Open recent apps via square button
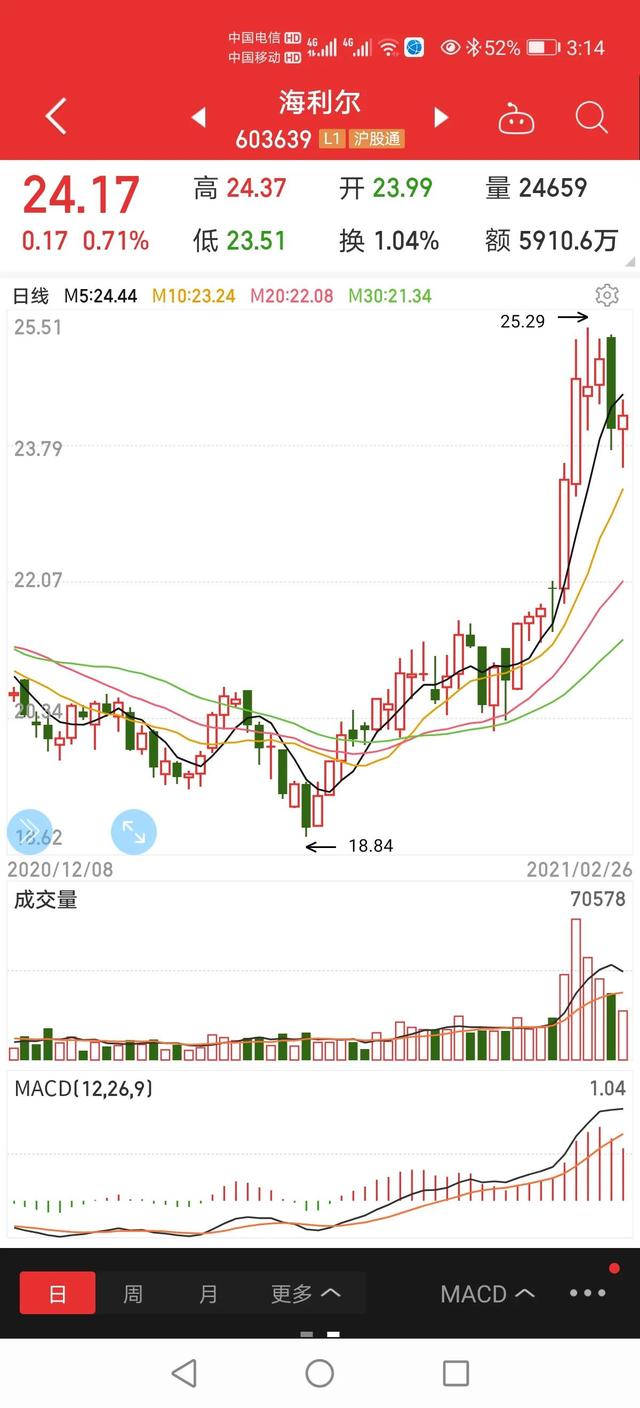This screenshot has height=1408, width=640. point(456,1373)
